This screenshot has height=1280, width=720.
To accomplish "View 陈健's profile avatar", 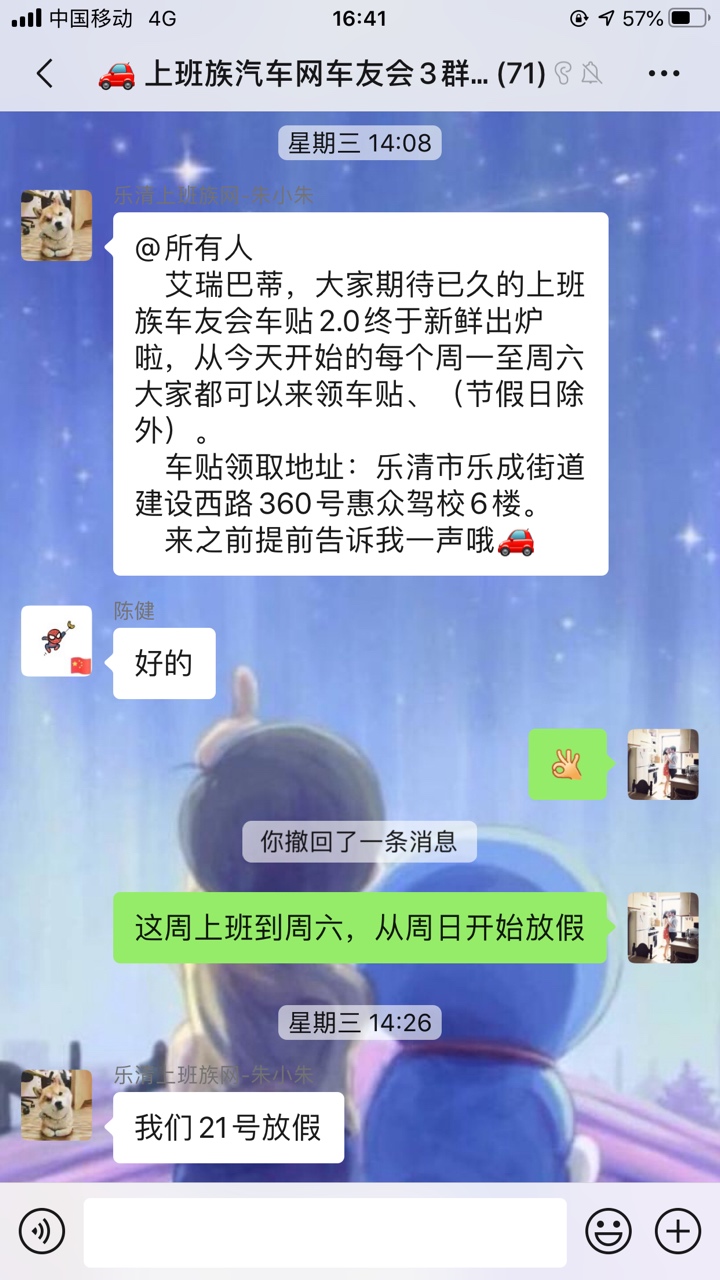I will point(57,641).
